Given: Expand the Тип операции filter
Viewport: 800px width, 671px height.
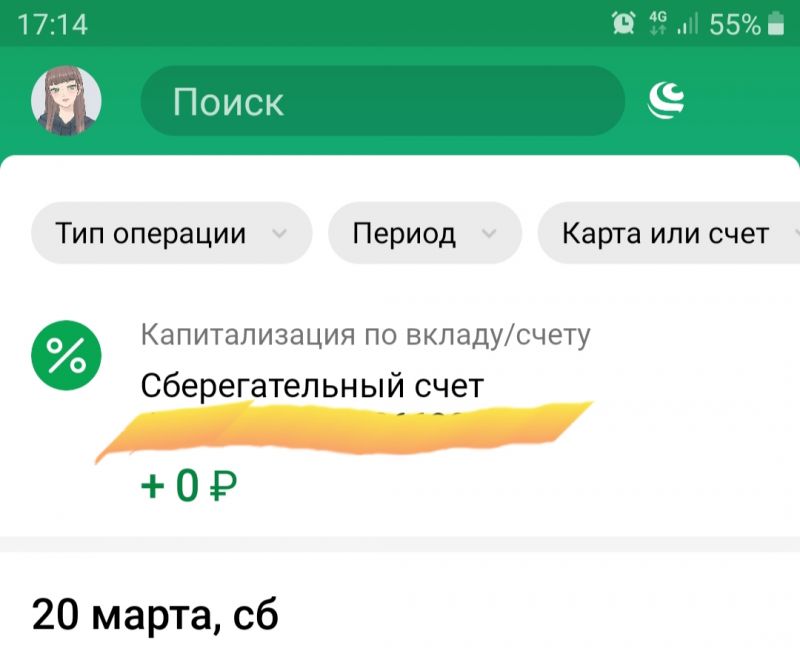Looking at the screenshot, I should (171, 234).
